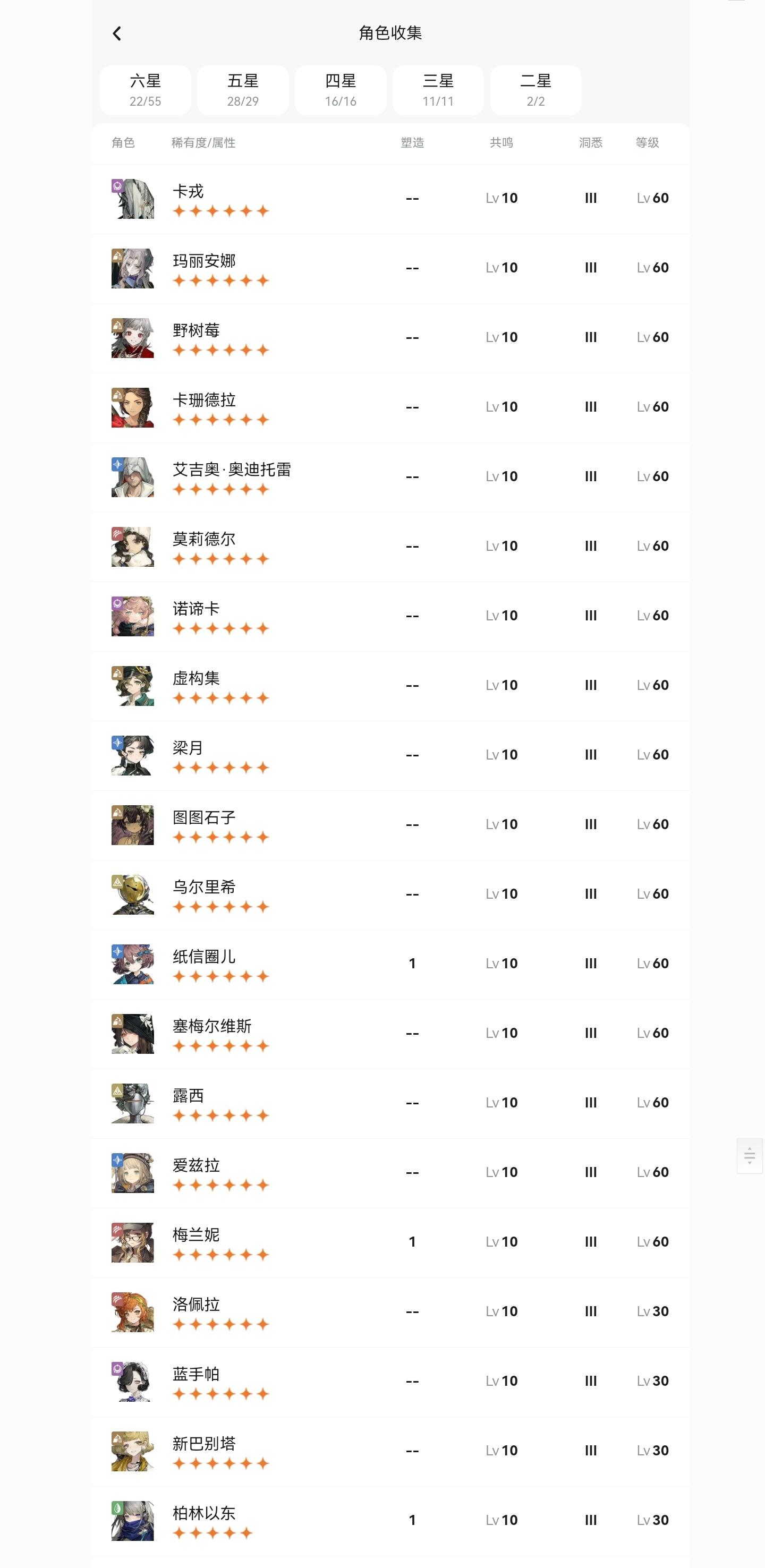Open 塞梅尔维斯's character portrait
The height and width of the screenshot is (1568, 765).
[133, 1033]
